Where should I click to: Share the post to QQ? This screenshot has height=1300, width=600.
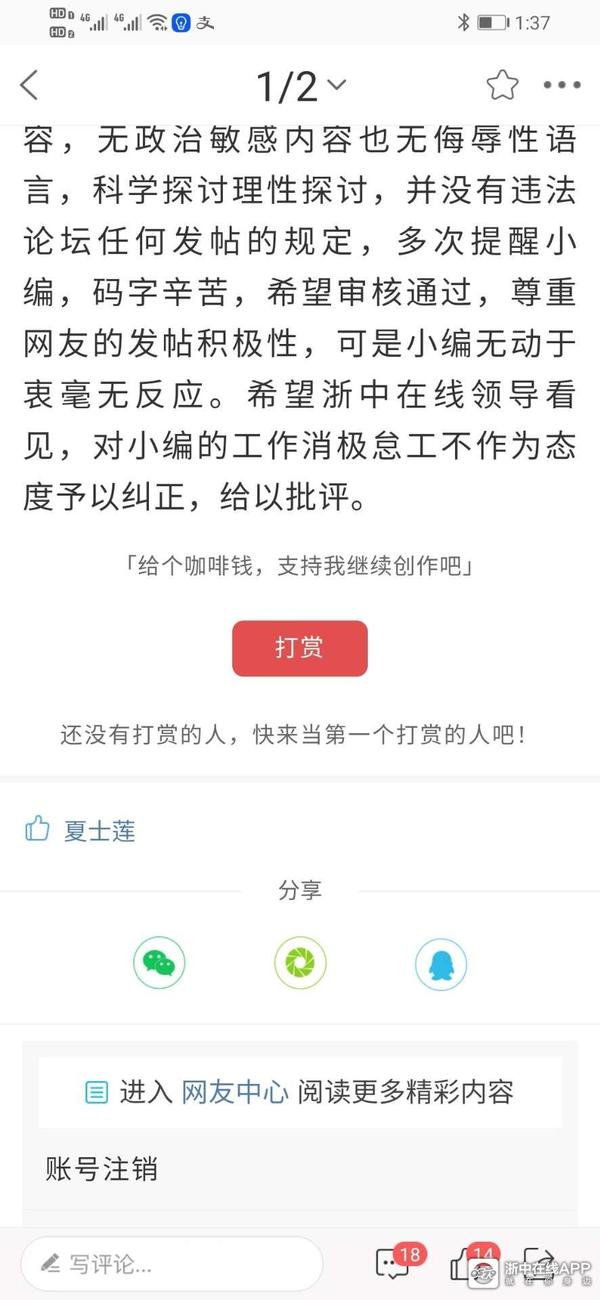(441, 963)
